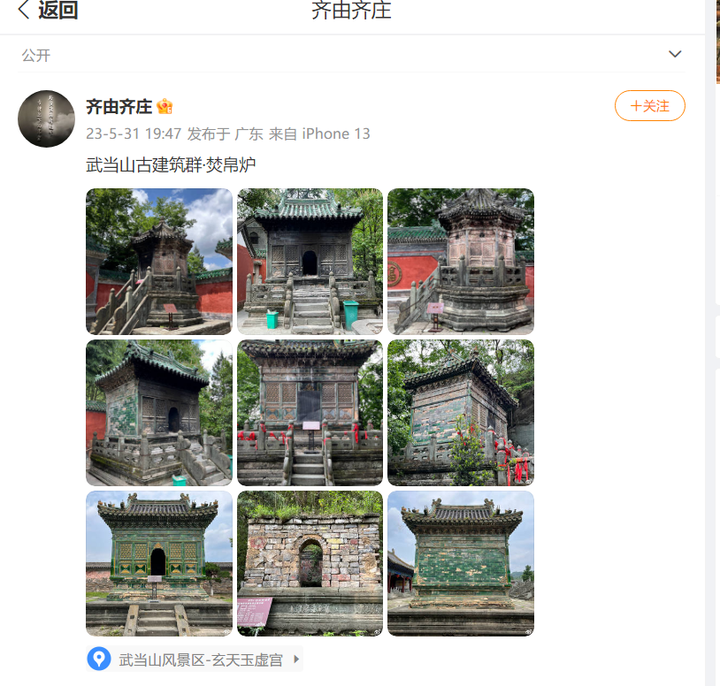Screen dimensions: 720x686
Task: View top-middle photo with green bins
Action: 310,261
